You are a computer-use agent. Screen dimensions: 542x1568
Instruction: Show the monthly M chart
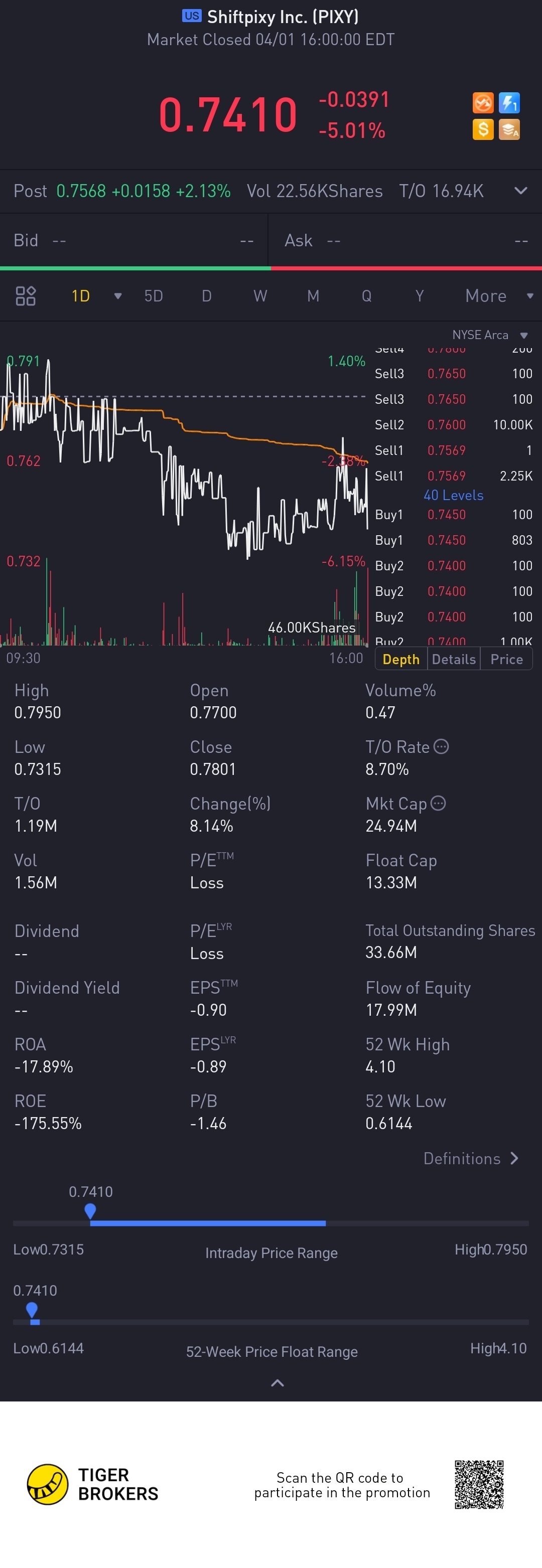313,296
